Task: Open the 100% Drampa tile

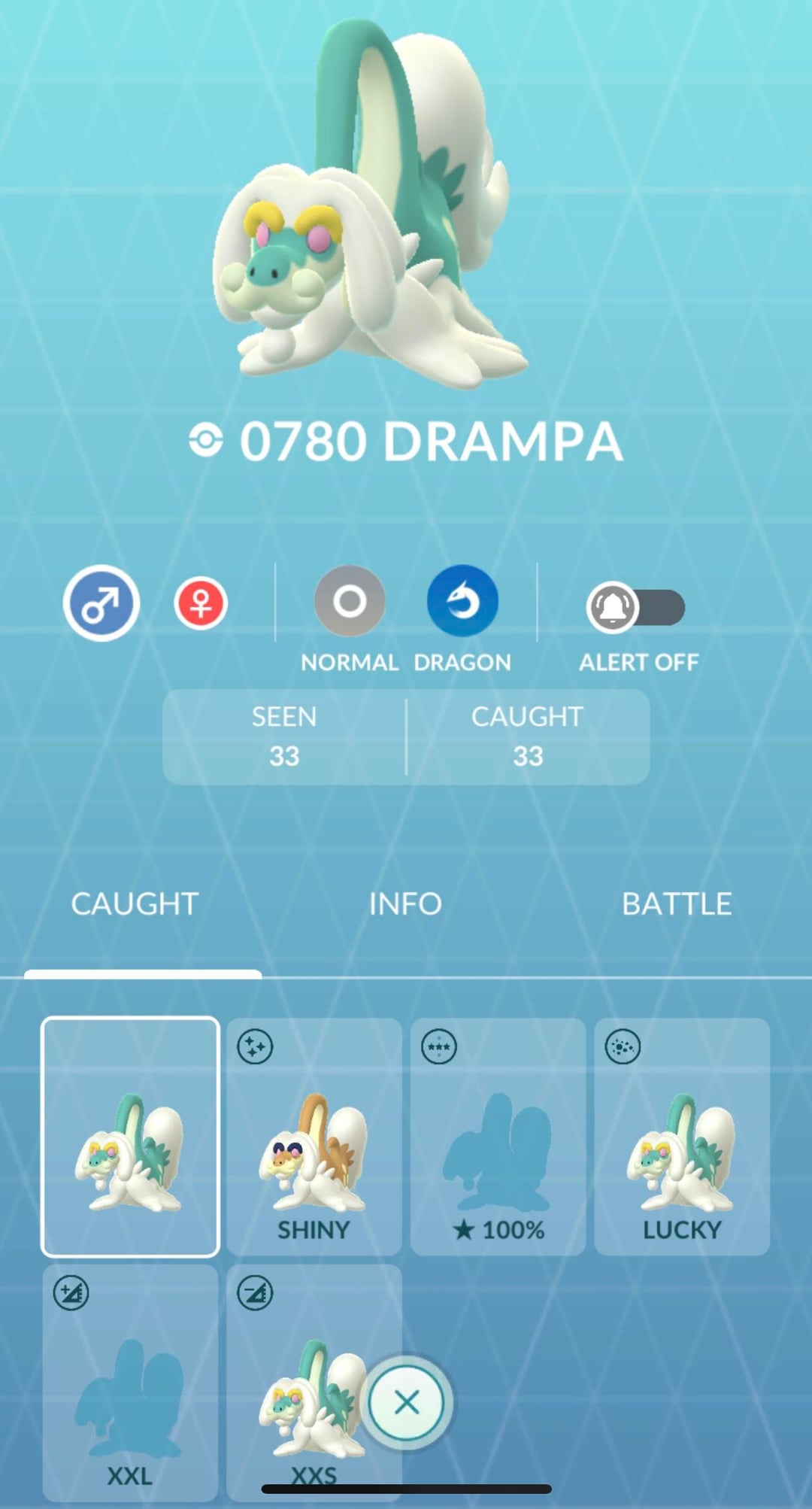Action: [498, 1137]
